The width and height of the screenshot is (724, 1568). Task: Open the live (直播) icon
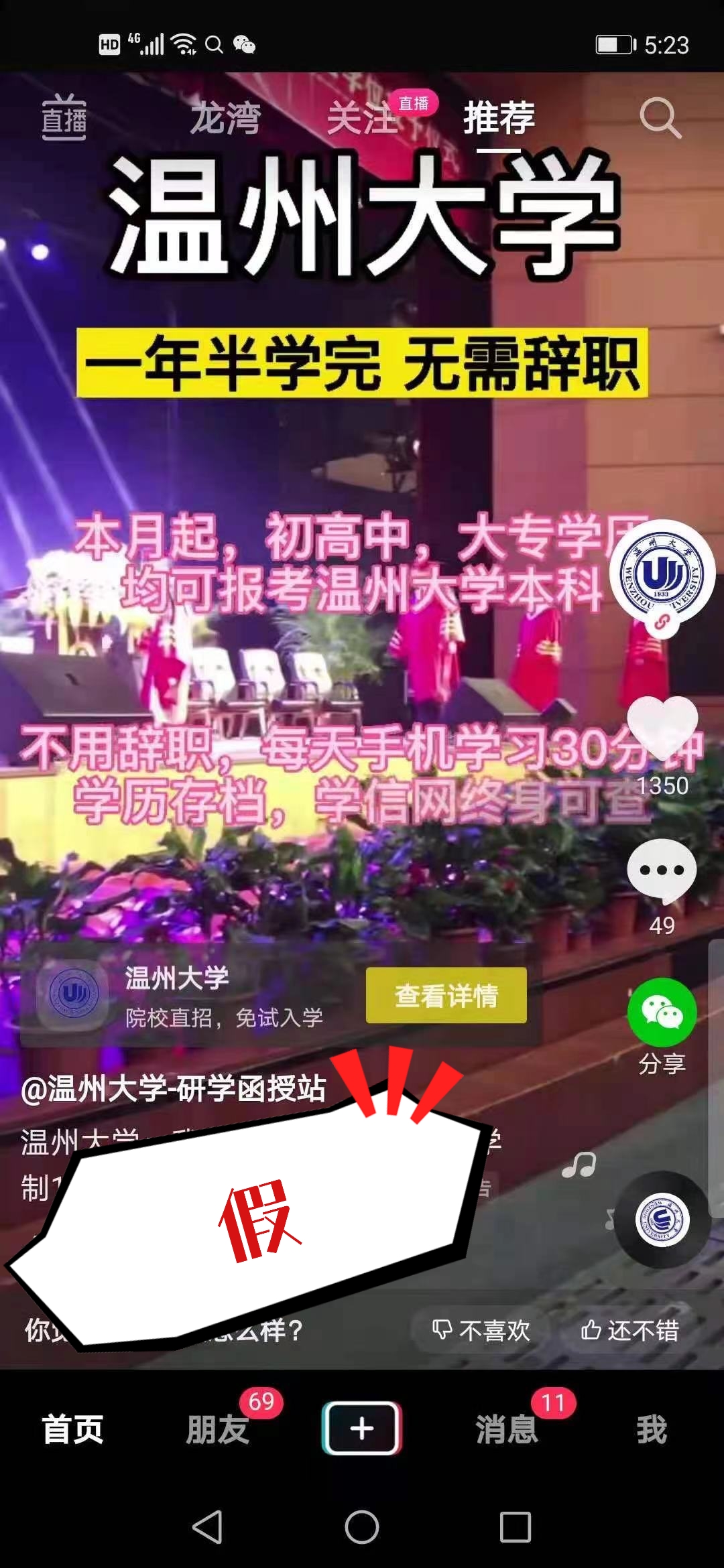pyautogui.click(x=64, y=118)
